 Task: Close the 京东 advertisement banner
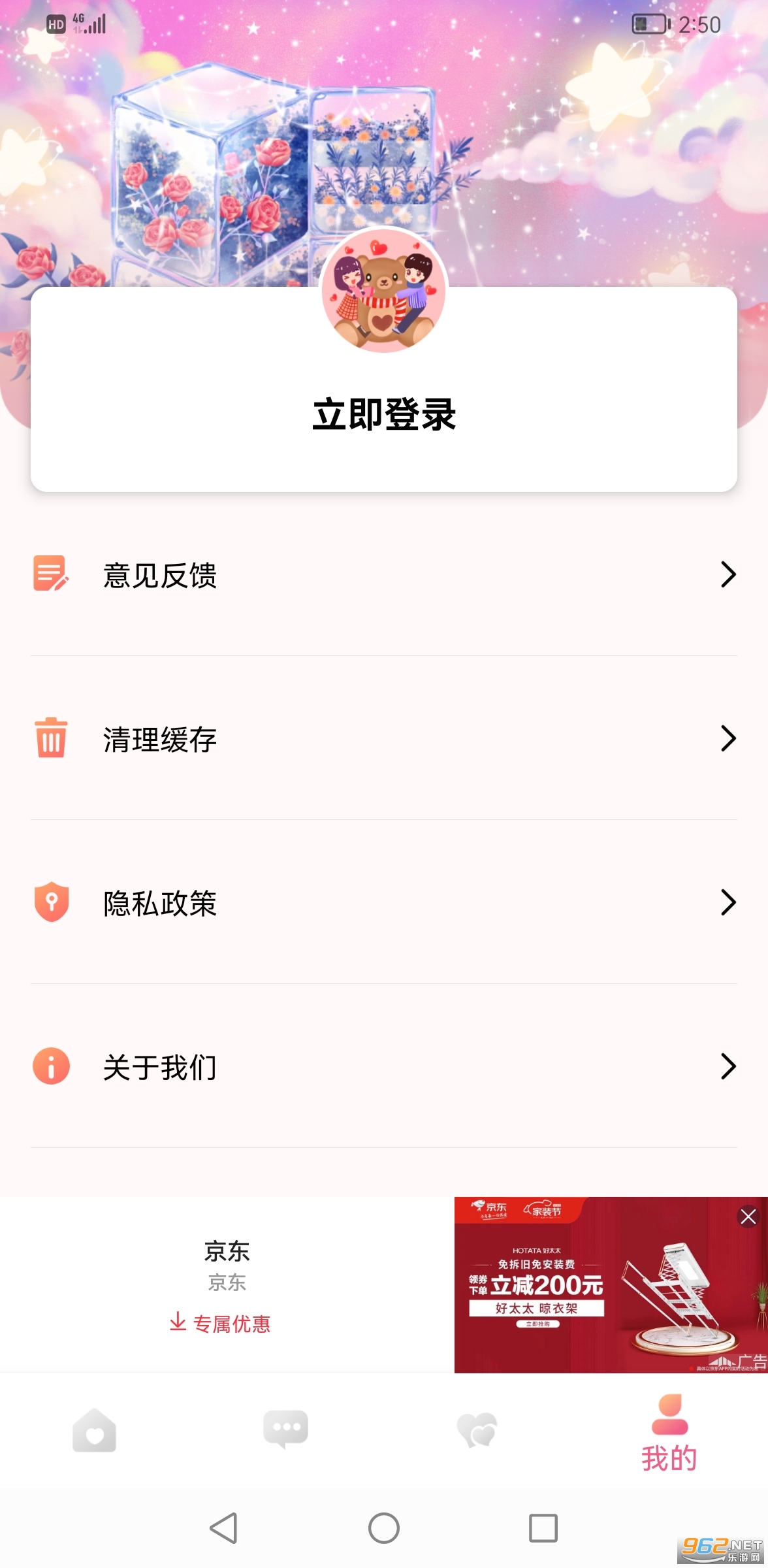(x=748, y=1216)
